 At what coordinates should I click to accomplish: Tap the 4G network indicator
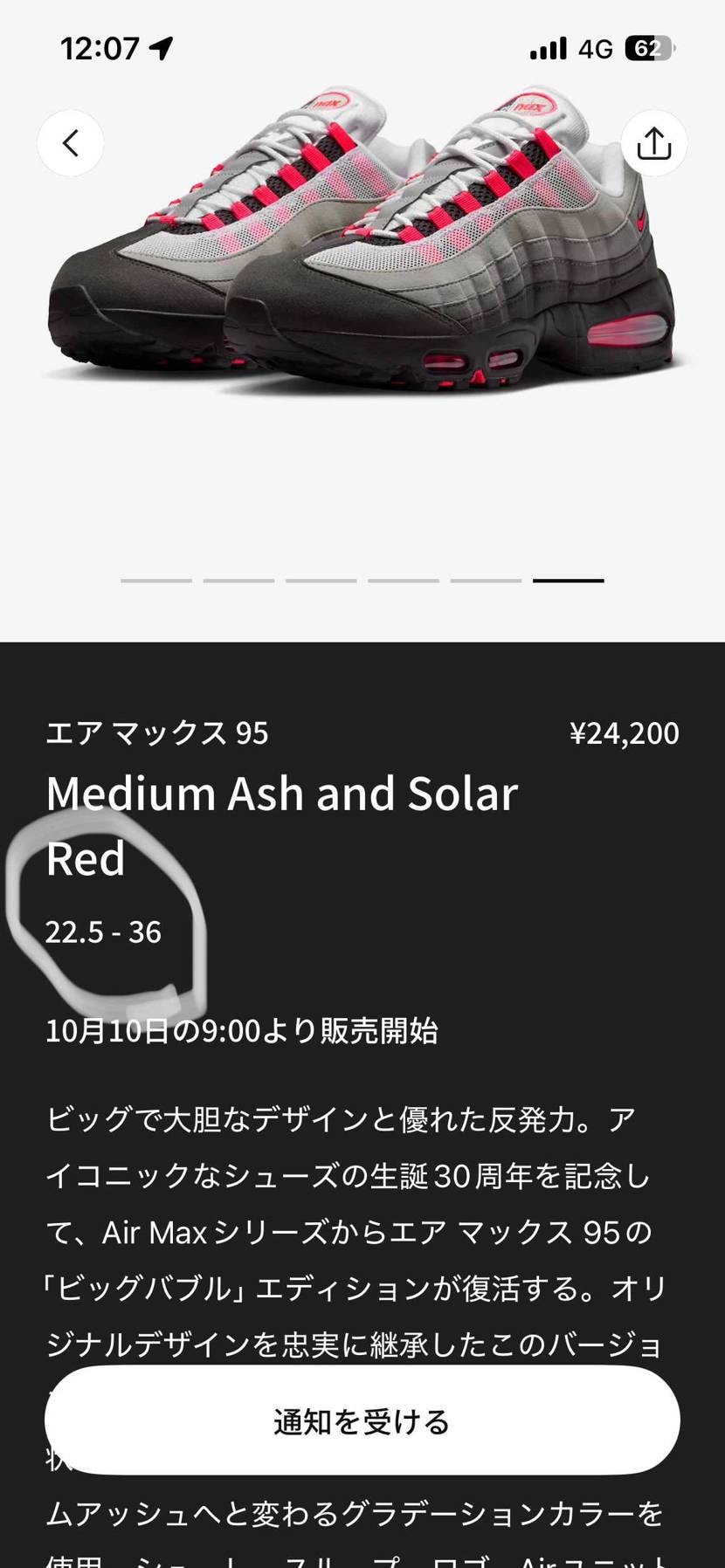click(x=594, y=48)
